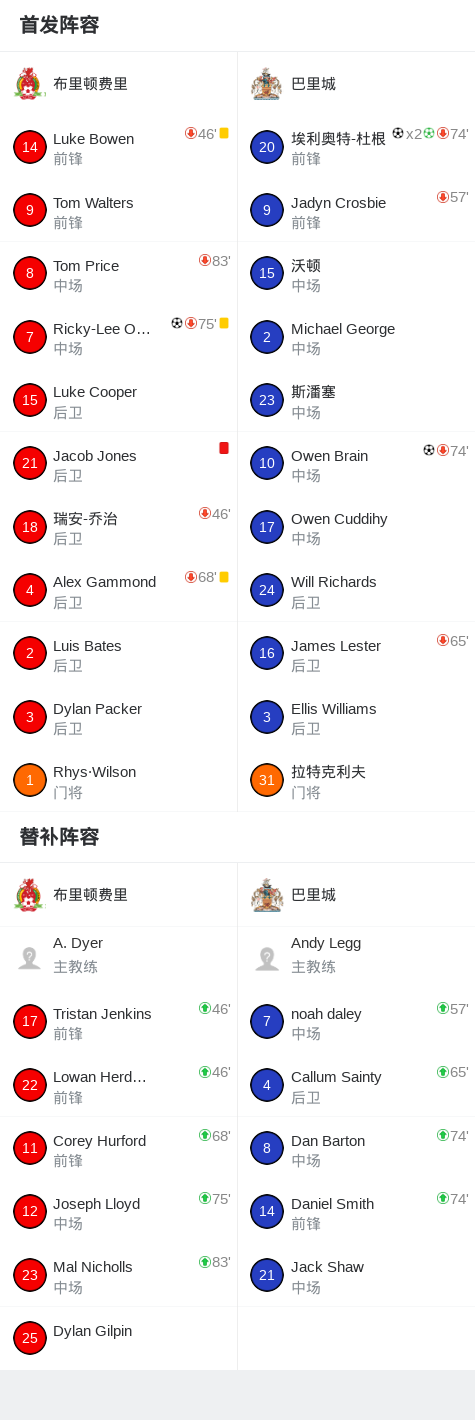View Jadyn Crosbie's player details
Image resolution: width=475 pixels, height=1420 pixels.
tap(356, 211)
